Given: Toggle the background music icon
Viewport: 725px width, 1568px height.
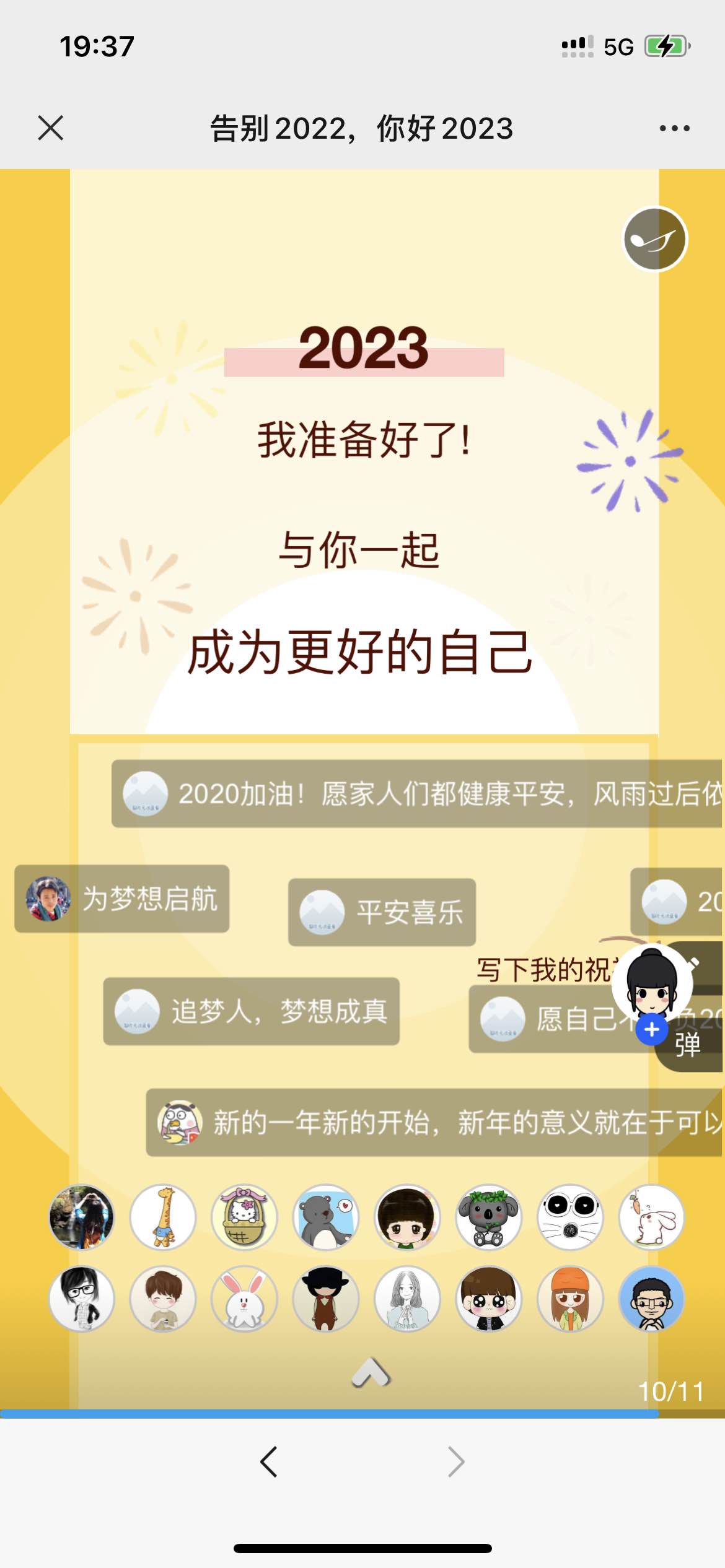Looking at the screenshot, I should (655, 239).
